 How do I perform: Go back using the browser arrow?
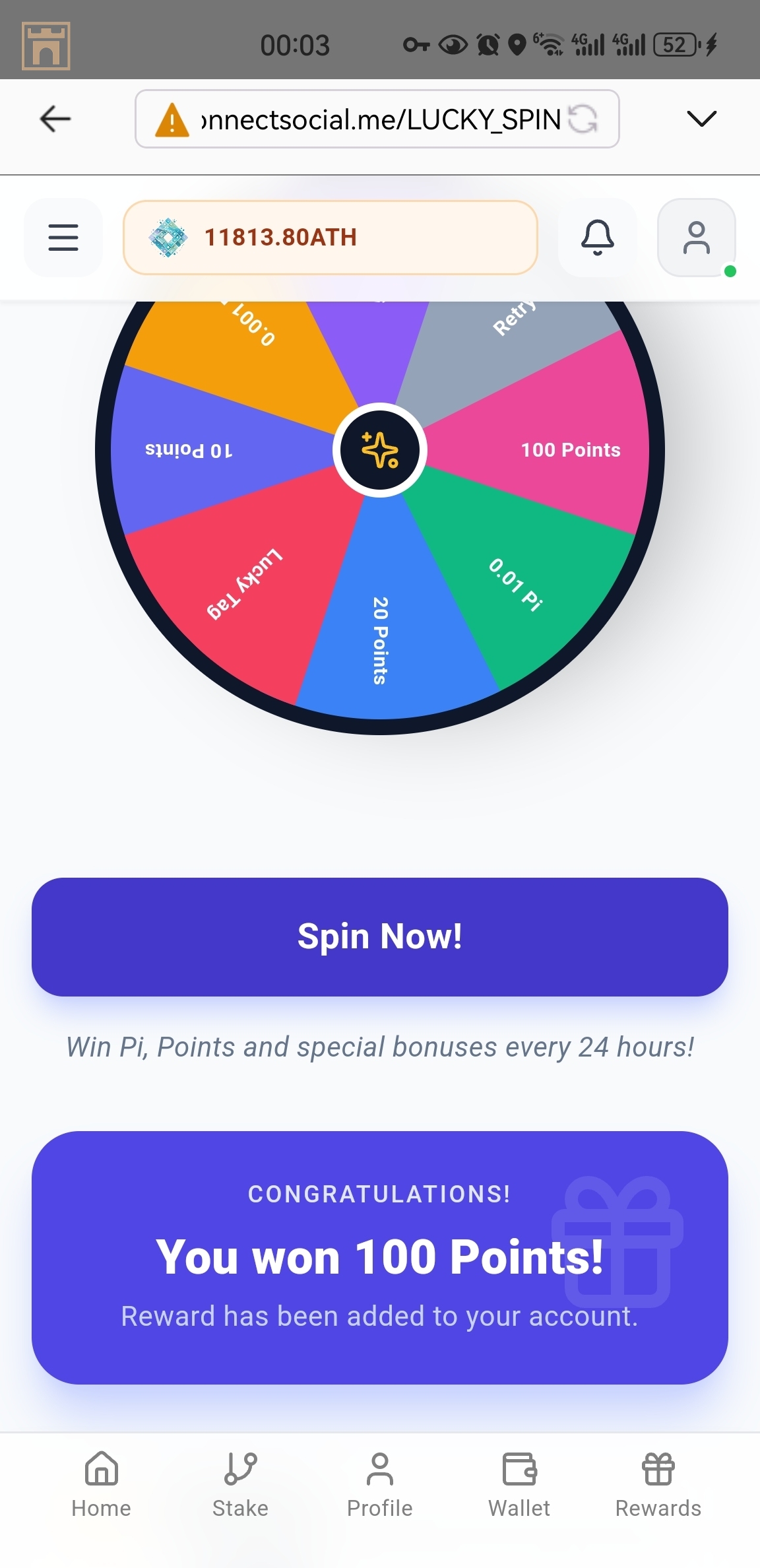point(55,119)
